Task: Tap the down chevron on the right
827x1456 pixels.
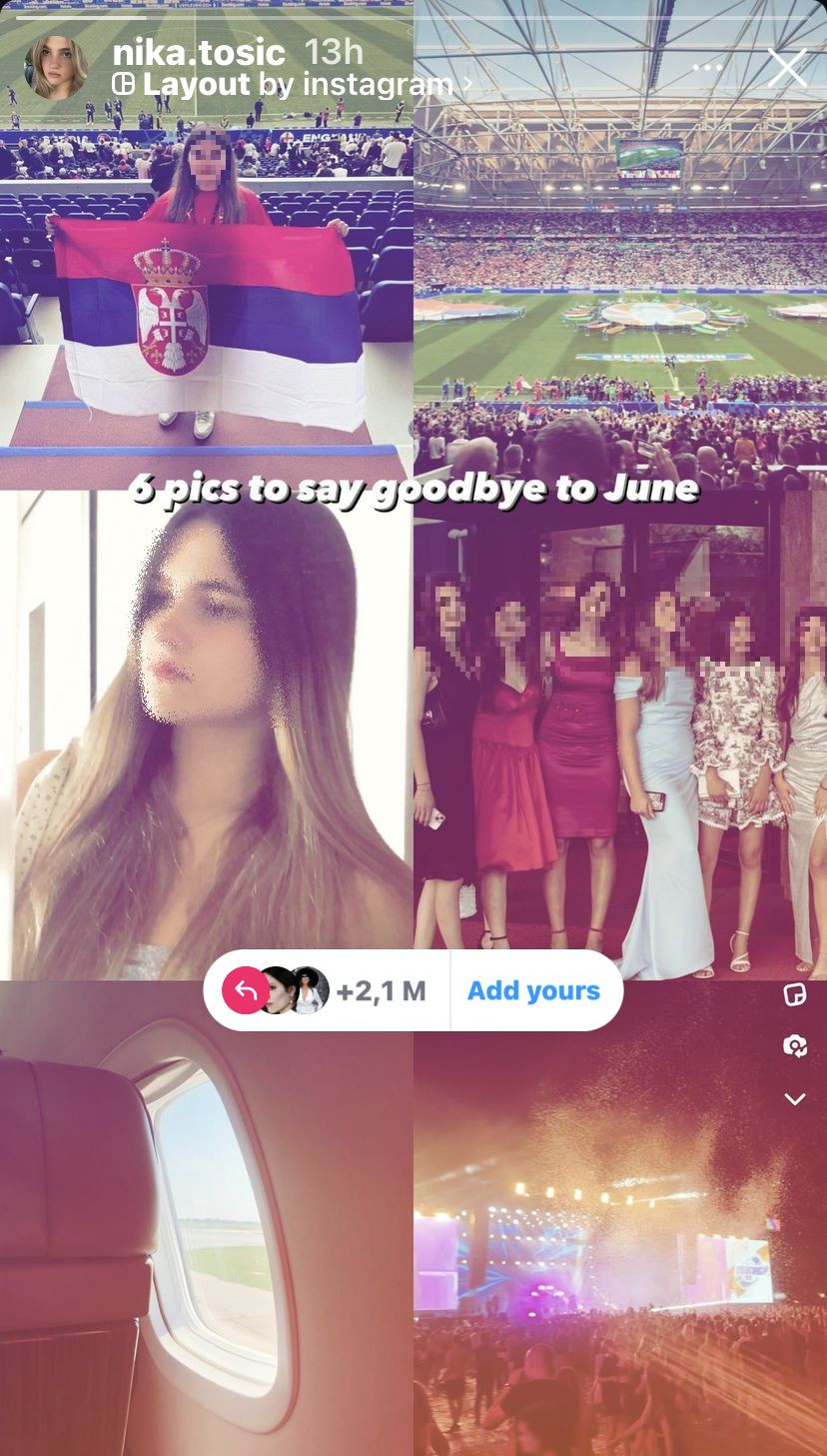Action: 795,1099
